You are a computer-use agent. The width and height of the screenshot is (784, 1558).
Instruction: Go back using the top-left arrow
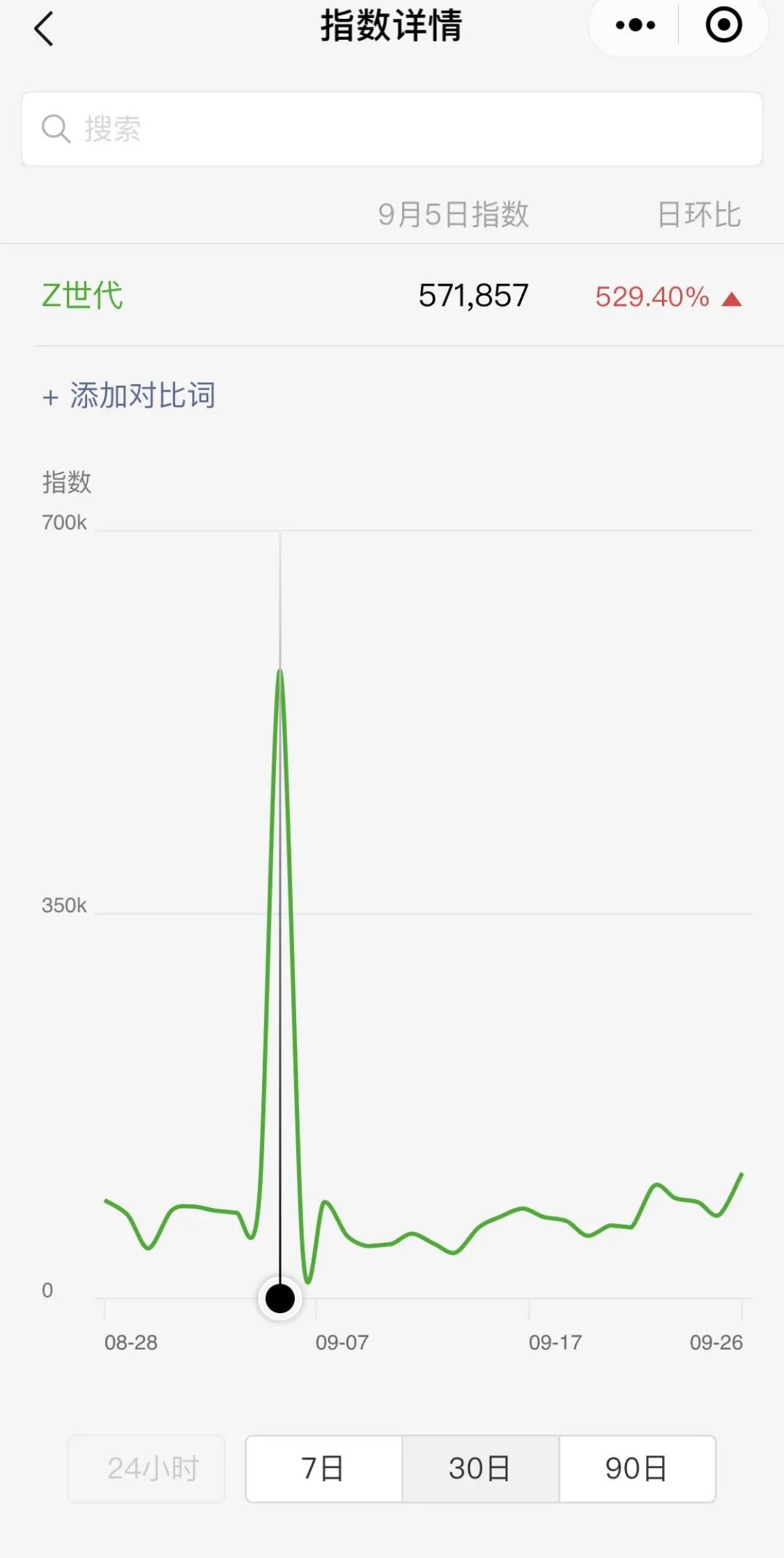44,29
